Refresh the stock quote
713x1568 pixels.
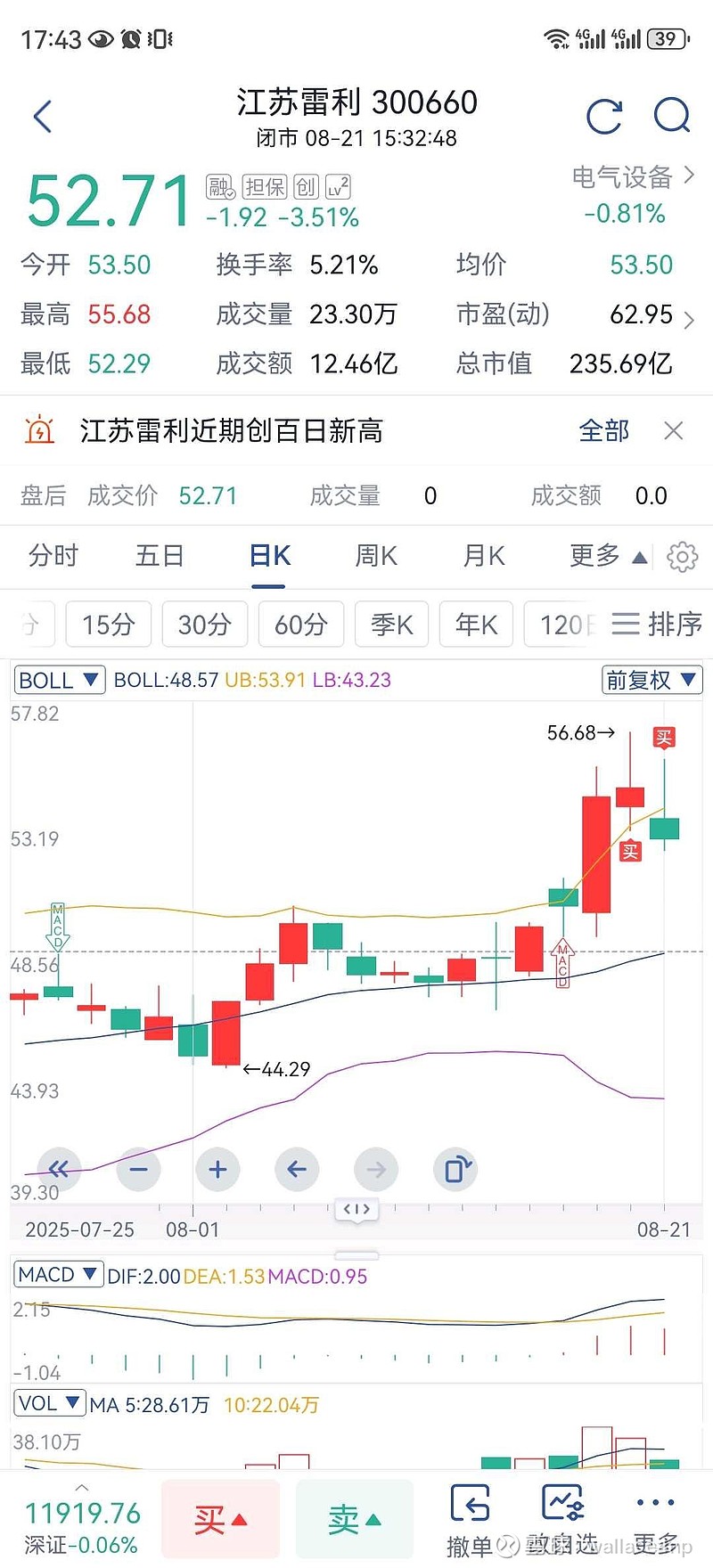(604, 116)
